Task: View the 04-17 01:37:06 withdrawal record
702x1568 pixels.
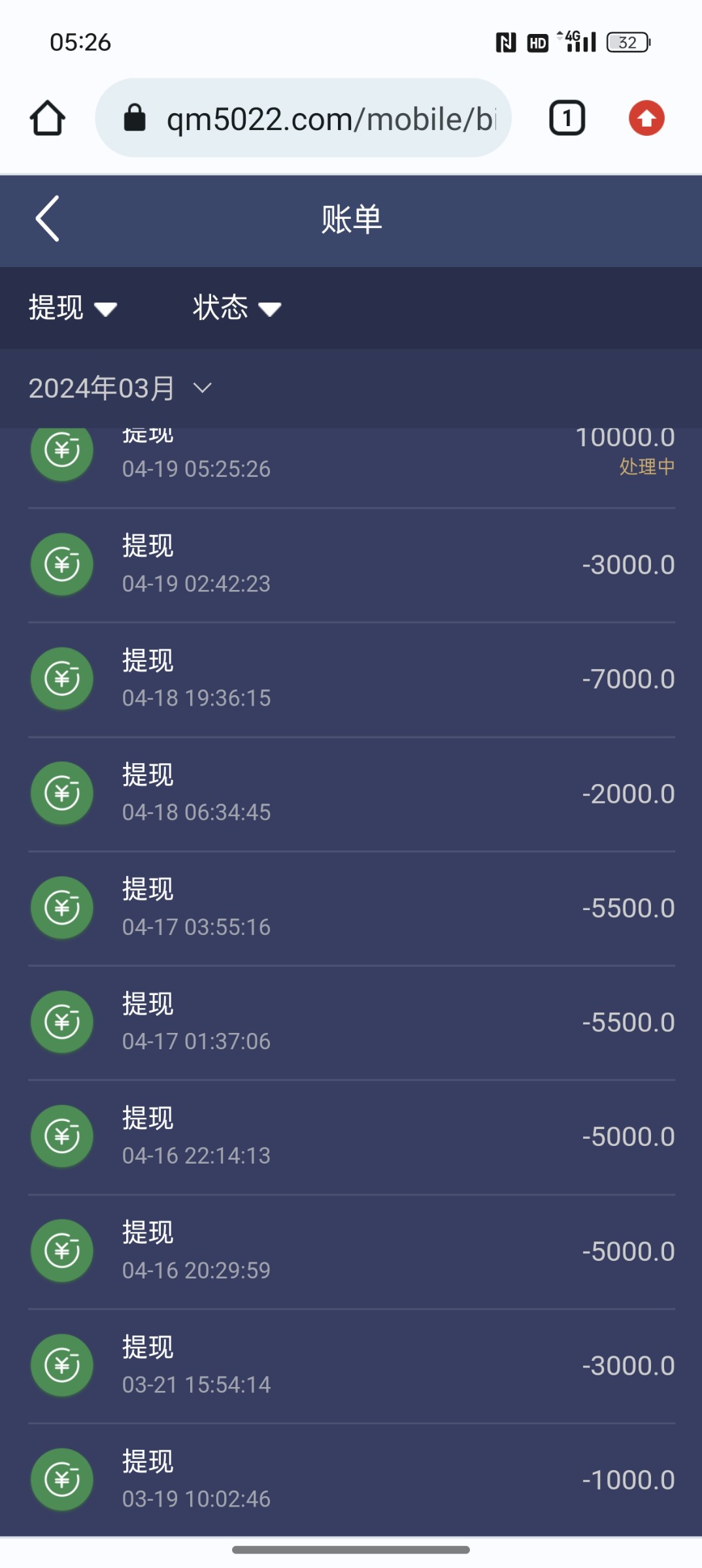Action: (352, 1022)
